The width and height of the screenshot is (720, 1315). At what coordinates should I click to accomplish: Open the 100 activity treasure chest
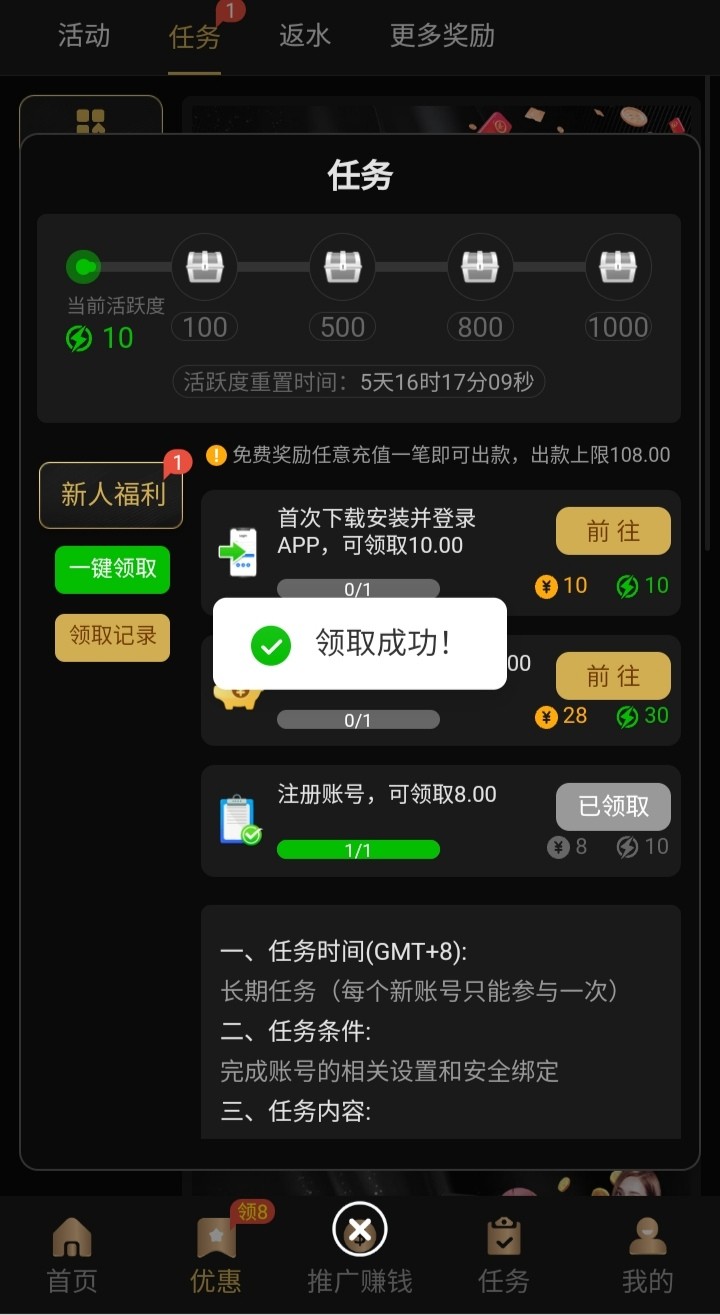click(205, 268)
